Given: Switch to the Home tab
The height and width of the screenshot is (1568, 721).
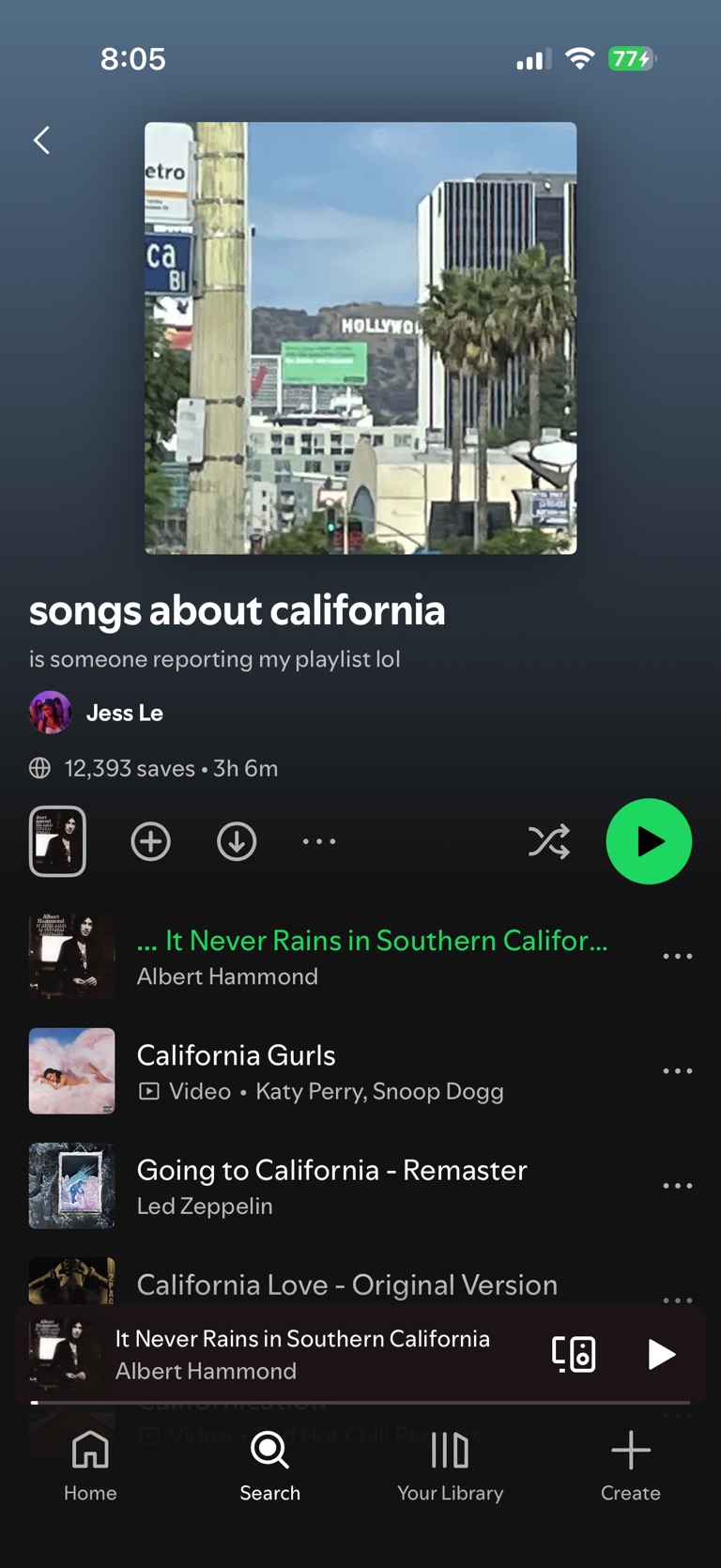Looking at the screenshot, I should click(90, 1466).
